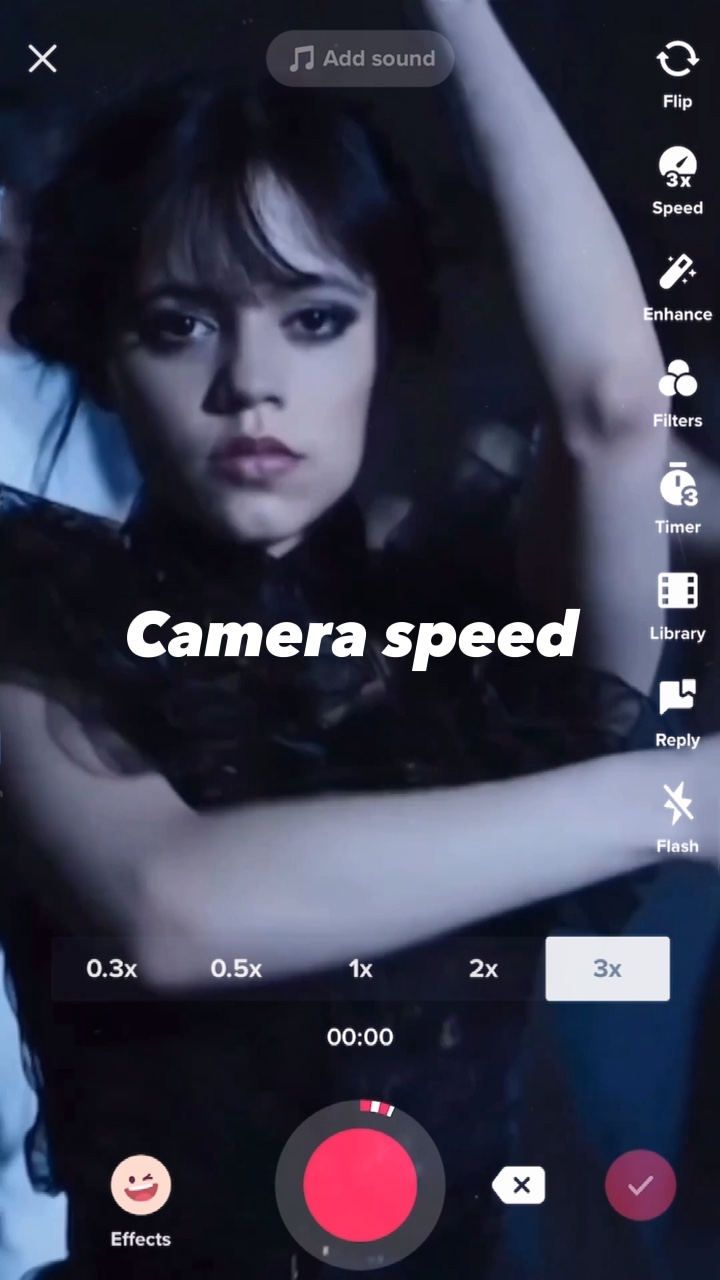Toggle the Flash
The height and width of the screenshot is (1280, 720).
(677, 818)
